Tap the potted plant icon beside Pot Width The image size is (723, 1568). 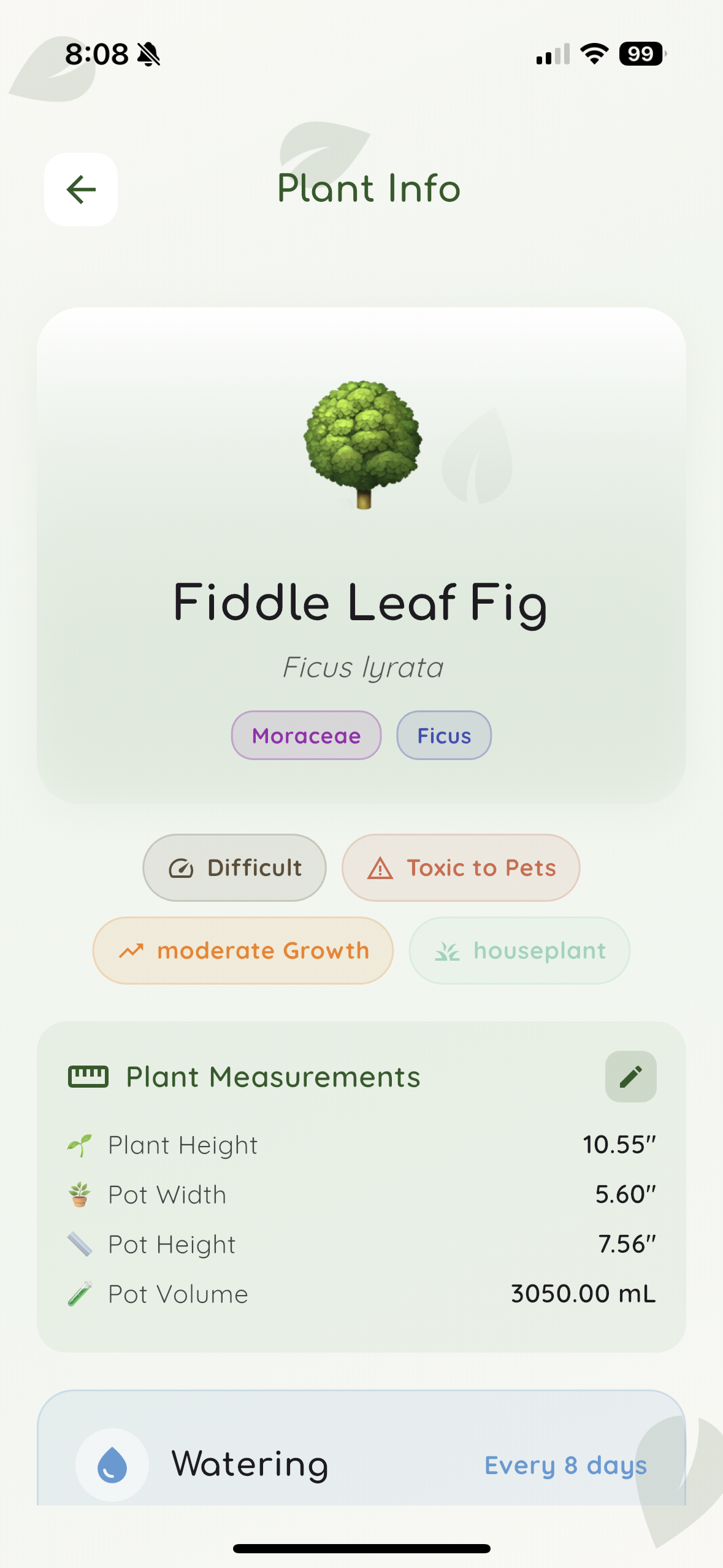pyautogui.click(x=79, y=1193)
